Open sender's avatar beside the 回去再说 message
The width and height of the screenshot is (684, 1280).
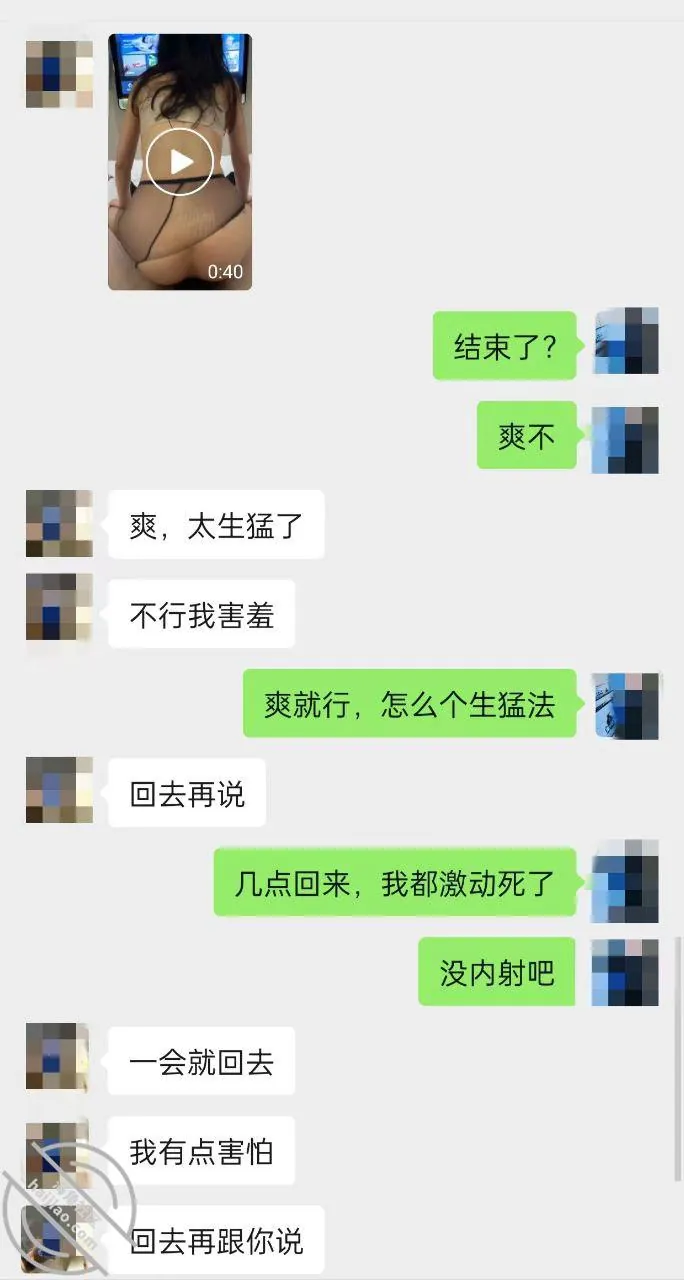(x=59, y=790)
